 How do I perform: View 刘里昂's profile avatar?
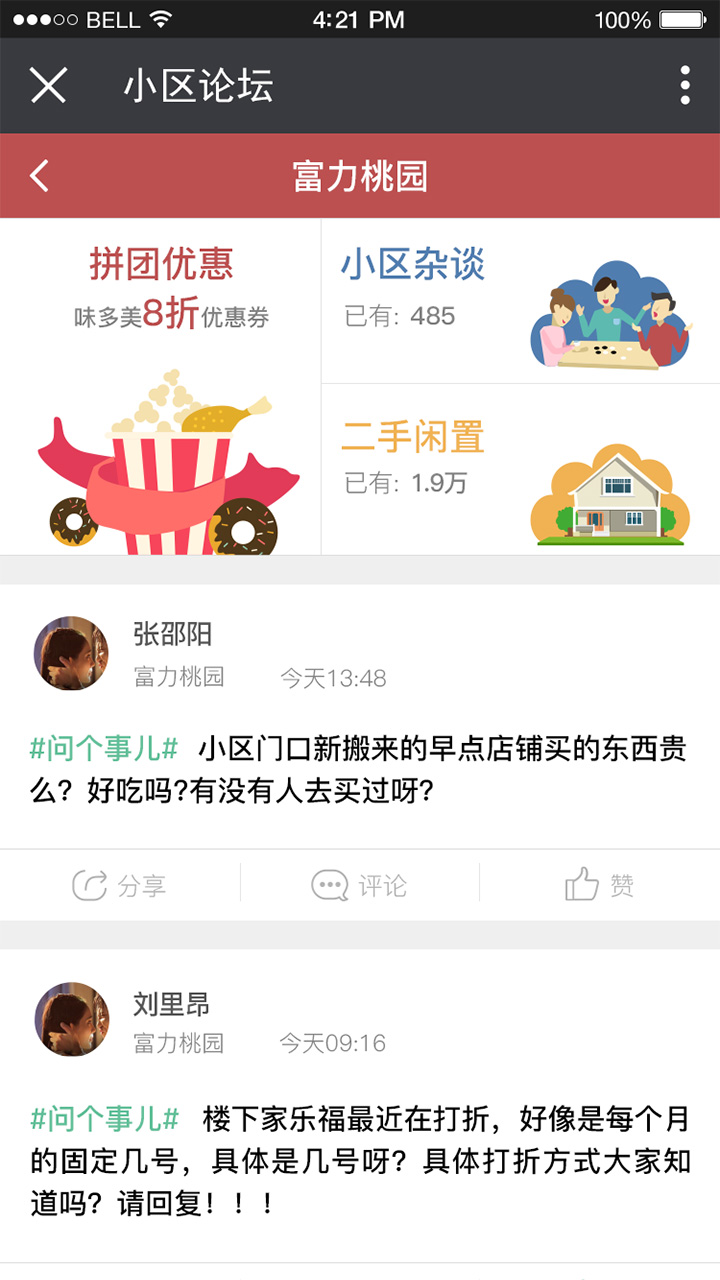[72, 1019]
